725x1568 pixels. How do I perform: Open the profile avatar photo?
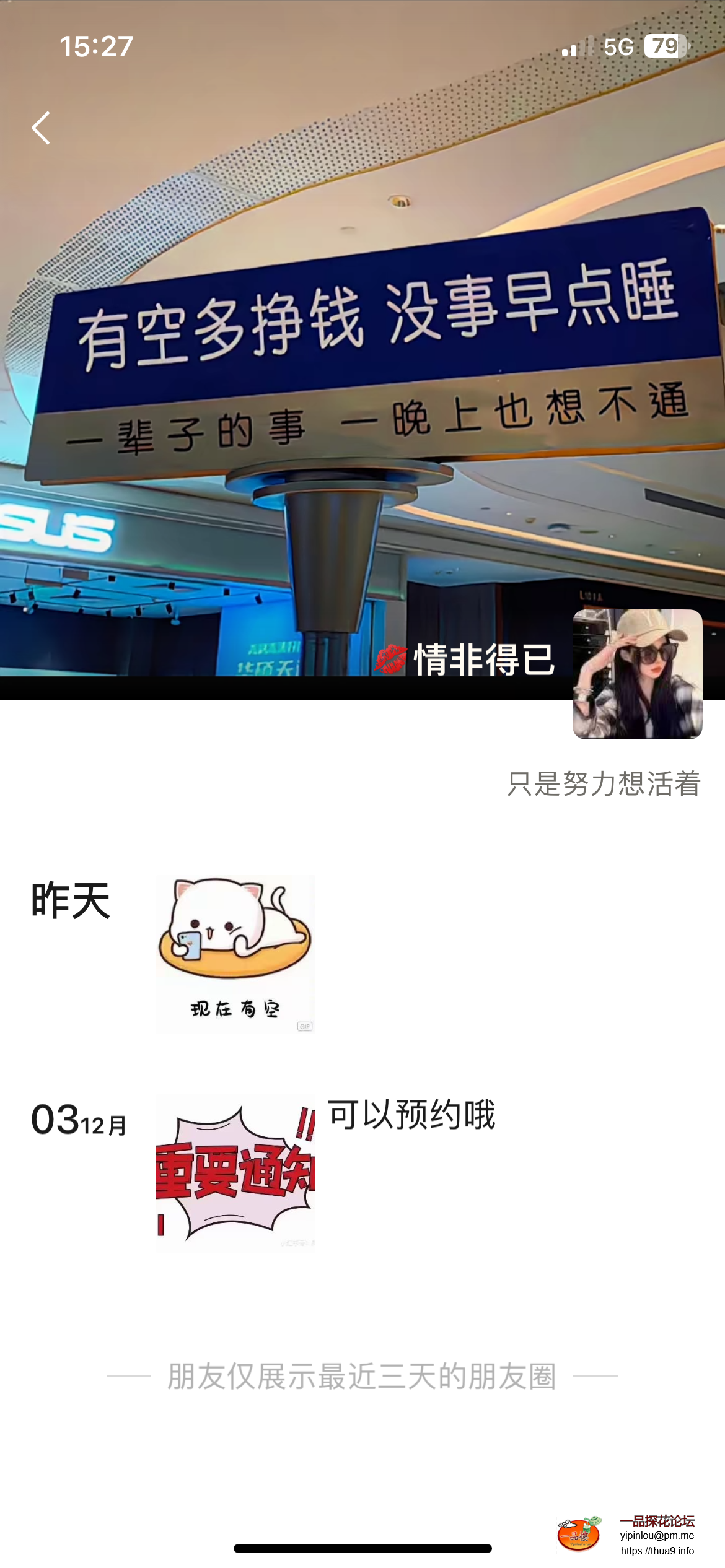637,674
